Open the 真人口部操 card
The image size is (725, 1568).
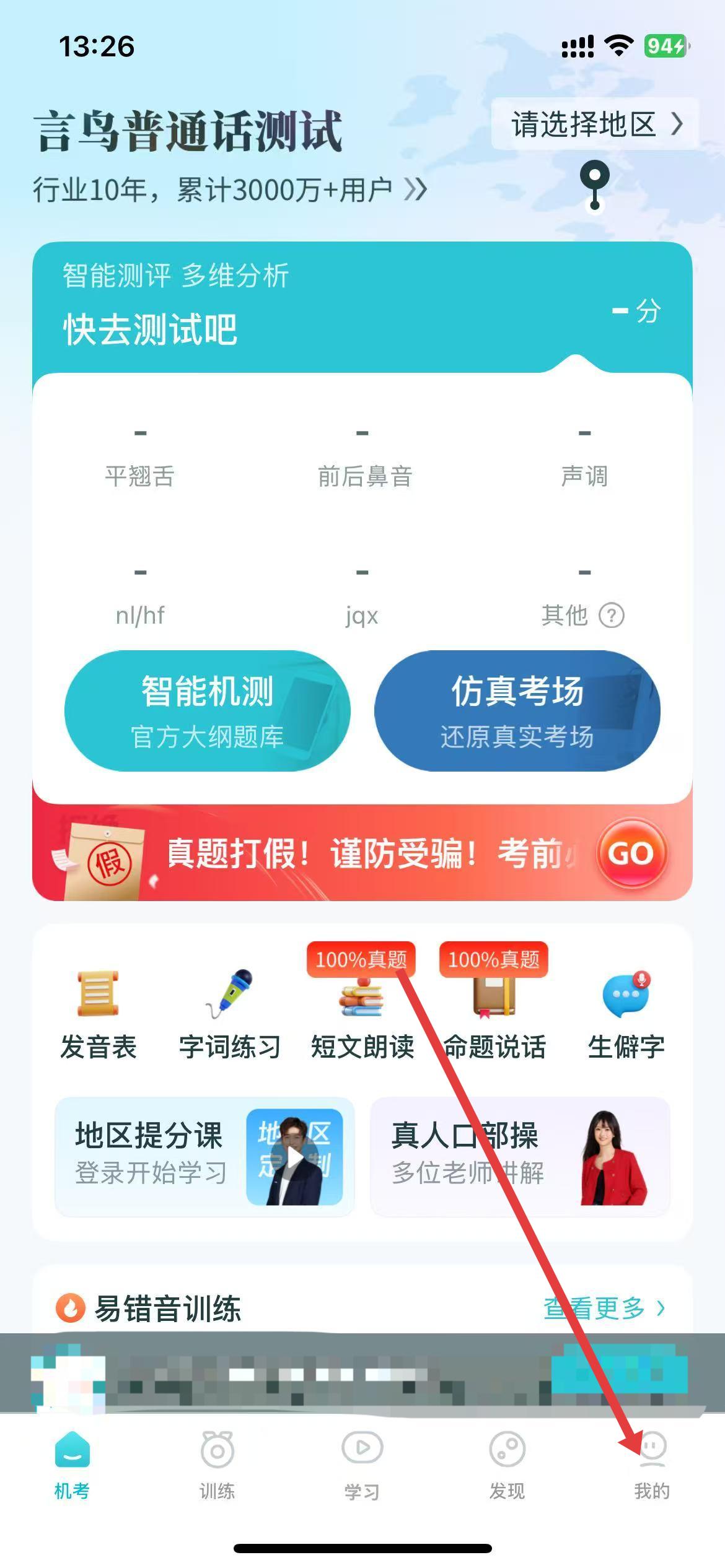pyautogui.click(x=519, y=1157)
